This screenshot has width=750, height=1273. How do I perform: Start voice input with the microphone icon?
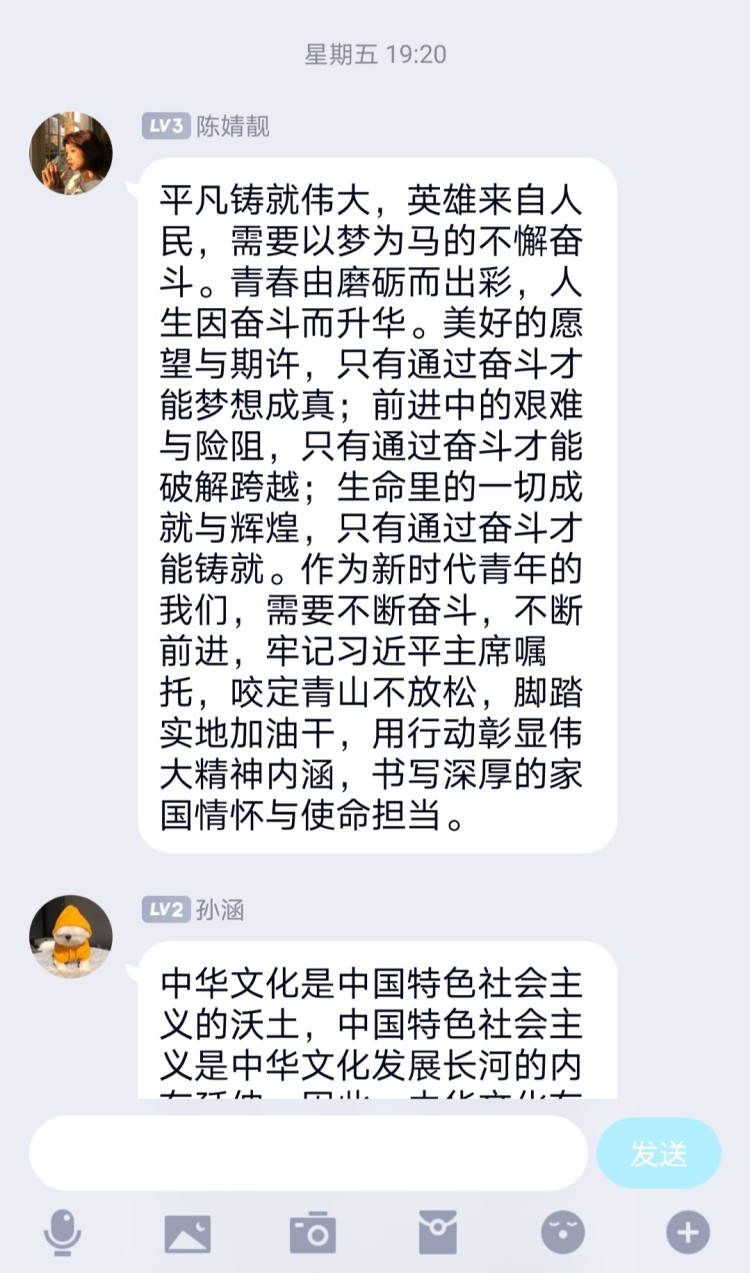pos(63,1232)
